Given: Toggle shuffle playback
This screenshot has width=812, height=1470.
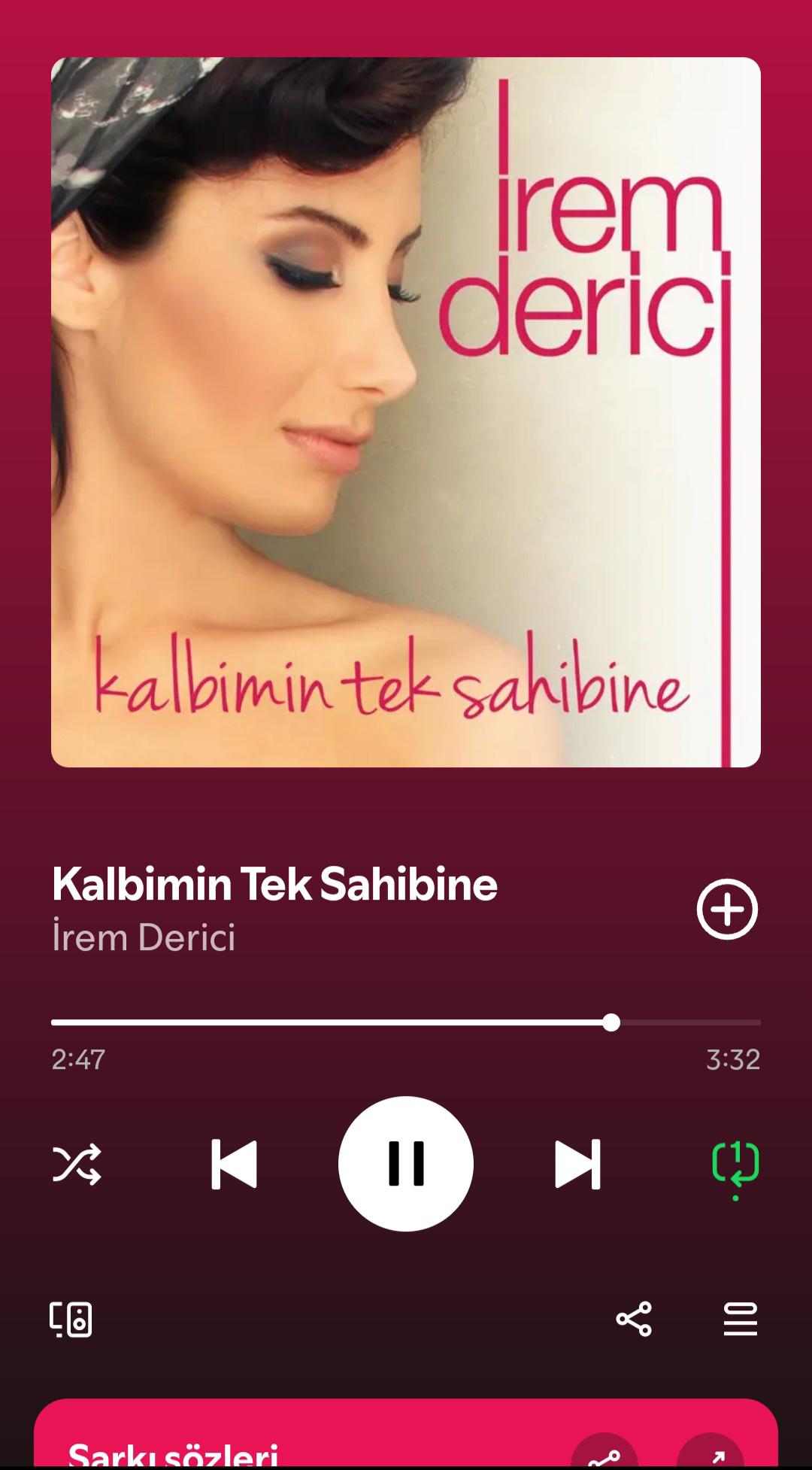Looking at the screenshot, I should pyautogui.click(x=77, y=1164).
